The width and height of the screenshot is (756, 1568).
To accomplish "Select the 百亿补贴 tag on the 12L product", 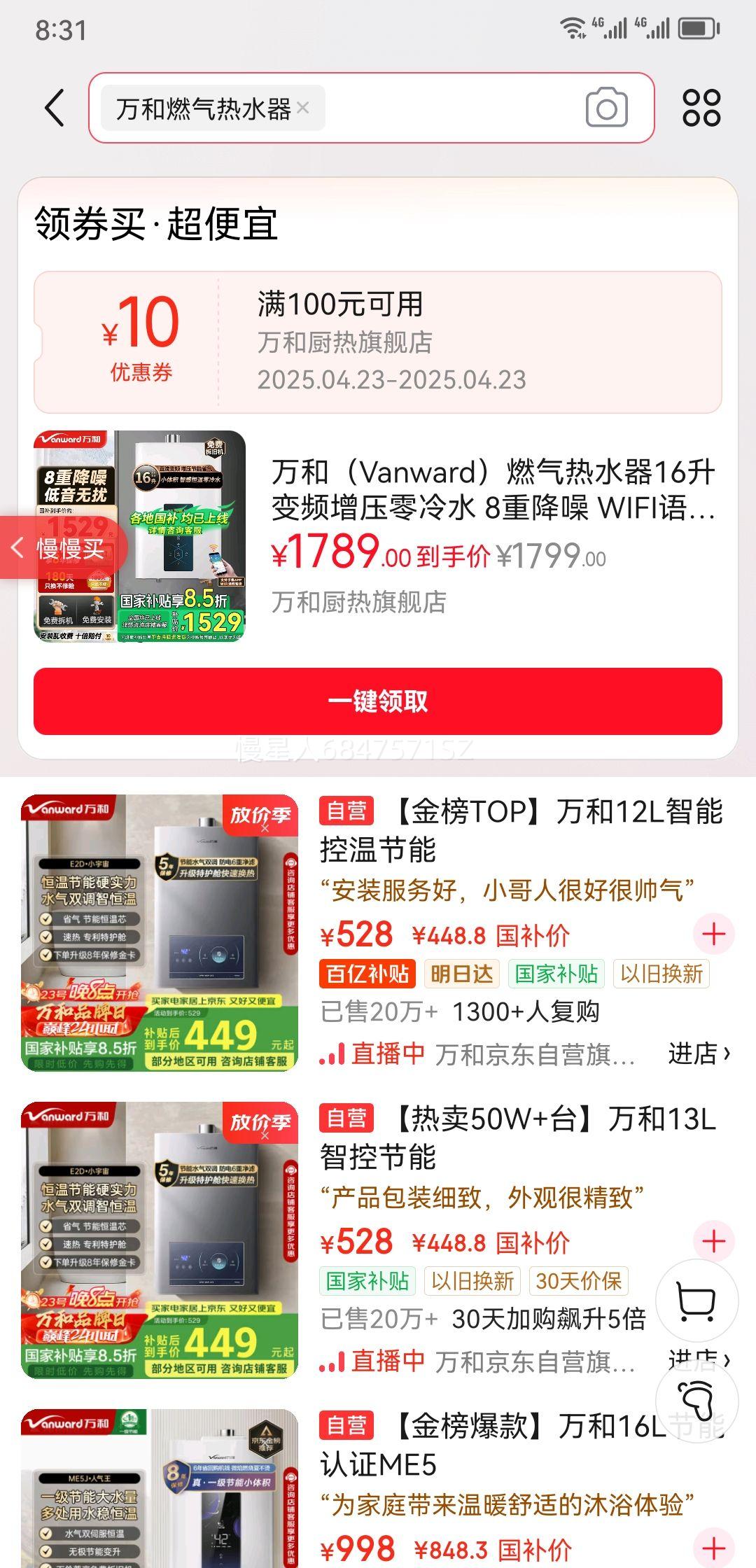I will click(366, 974).
